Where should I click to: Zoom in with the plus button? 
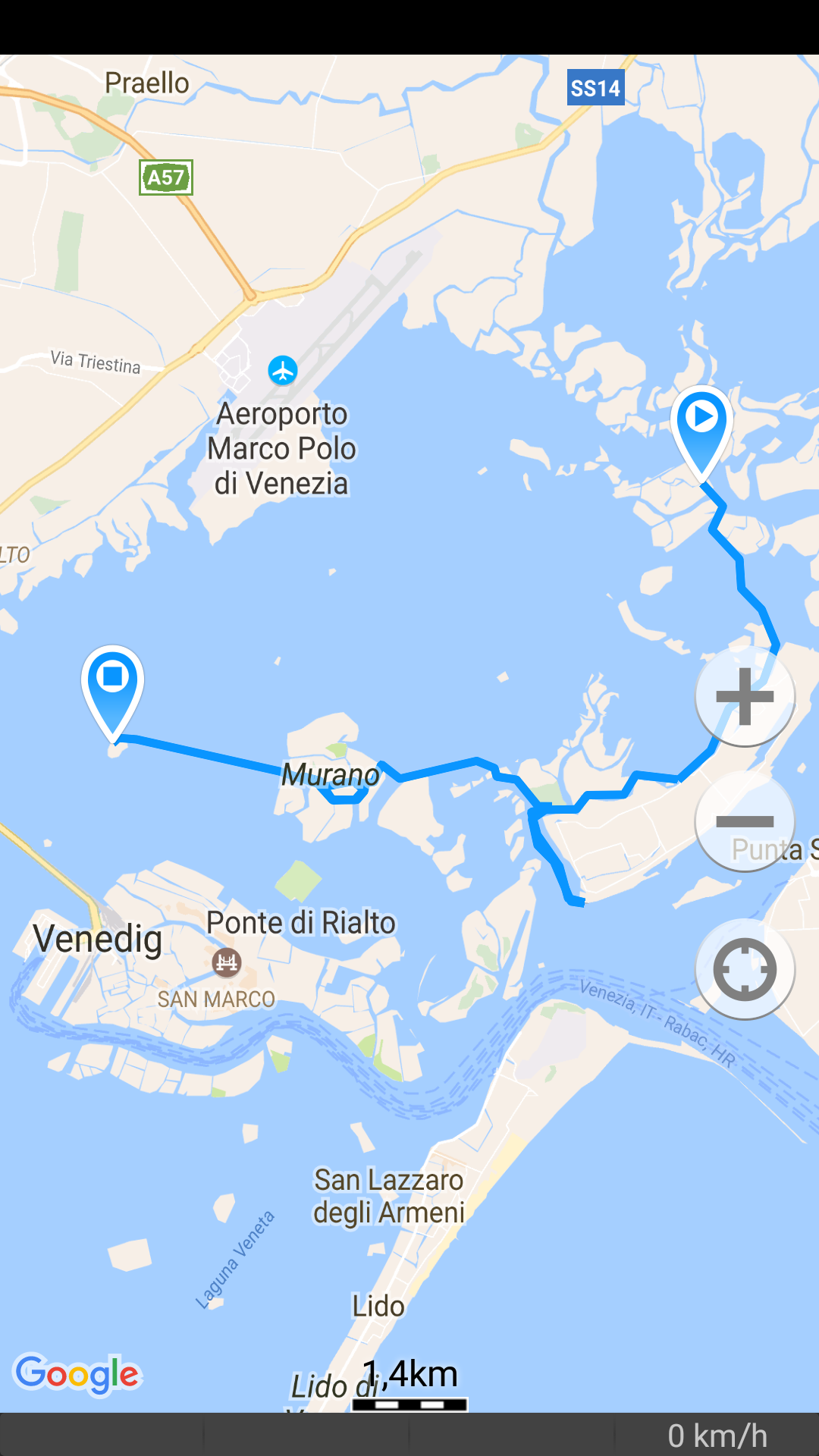745,696
